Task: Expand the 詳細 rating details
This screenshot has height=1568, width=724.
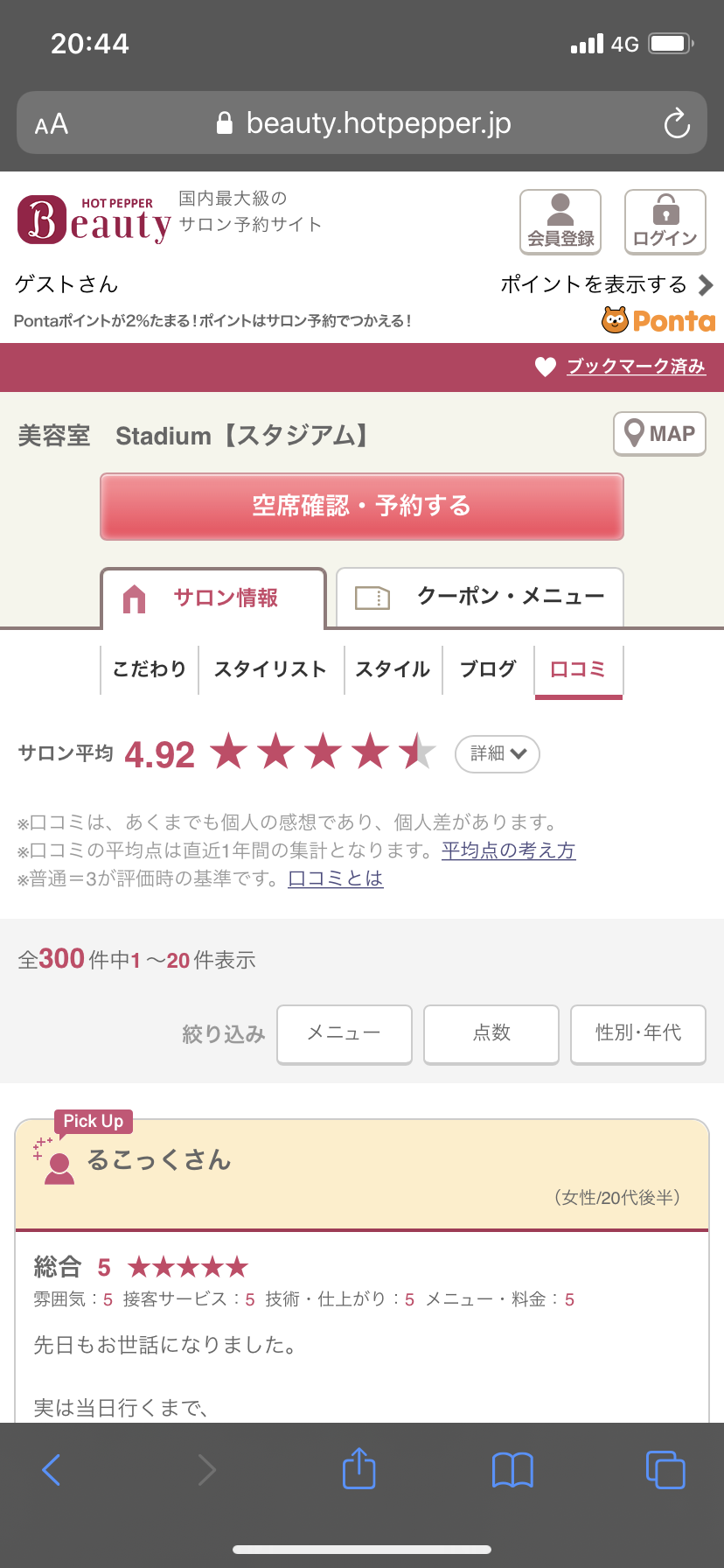Action: tap(498, 753)
